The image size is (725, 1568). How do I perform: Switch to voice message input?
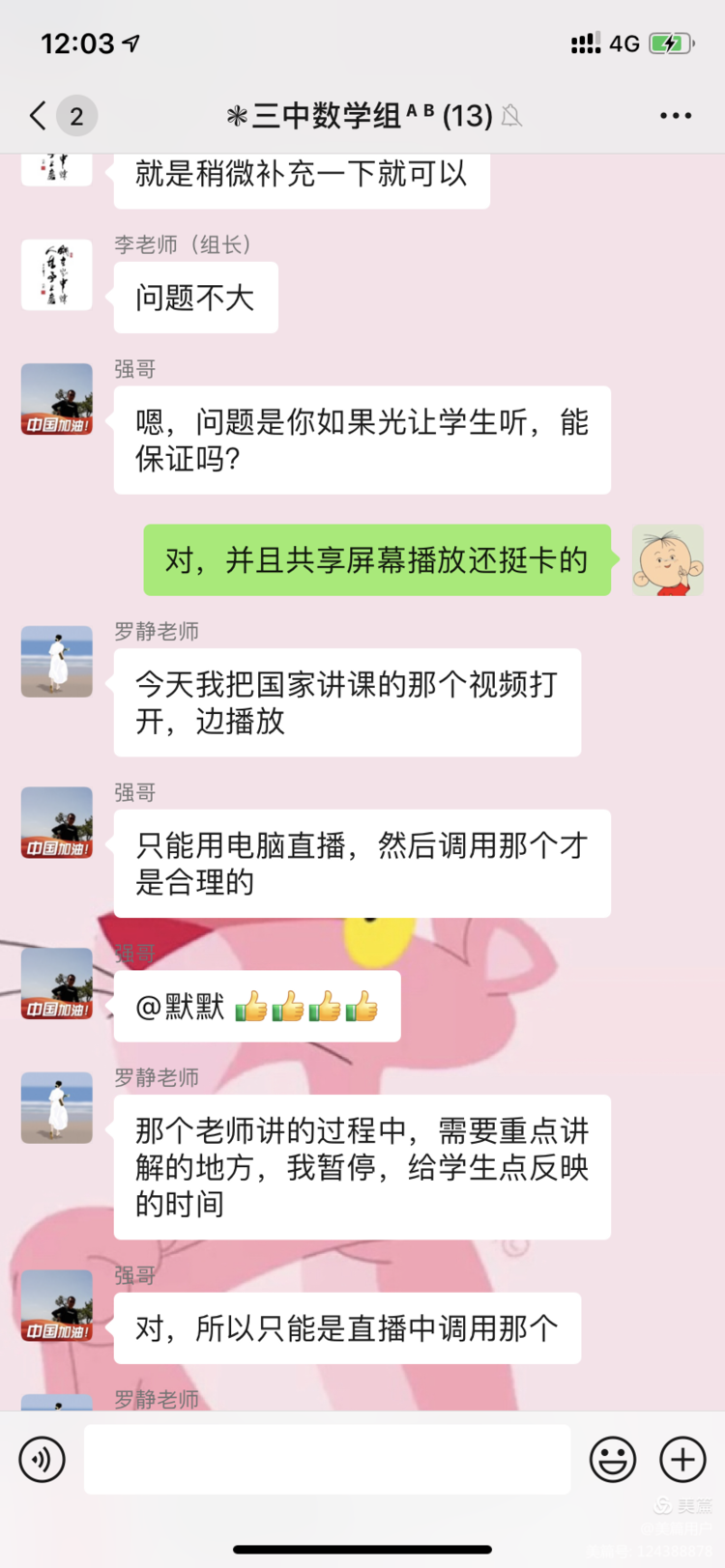tap(43, 1459)
